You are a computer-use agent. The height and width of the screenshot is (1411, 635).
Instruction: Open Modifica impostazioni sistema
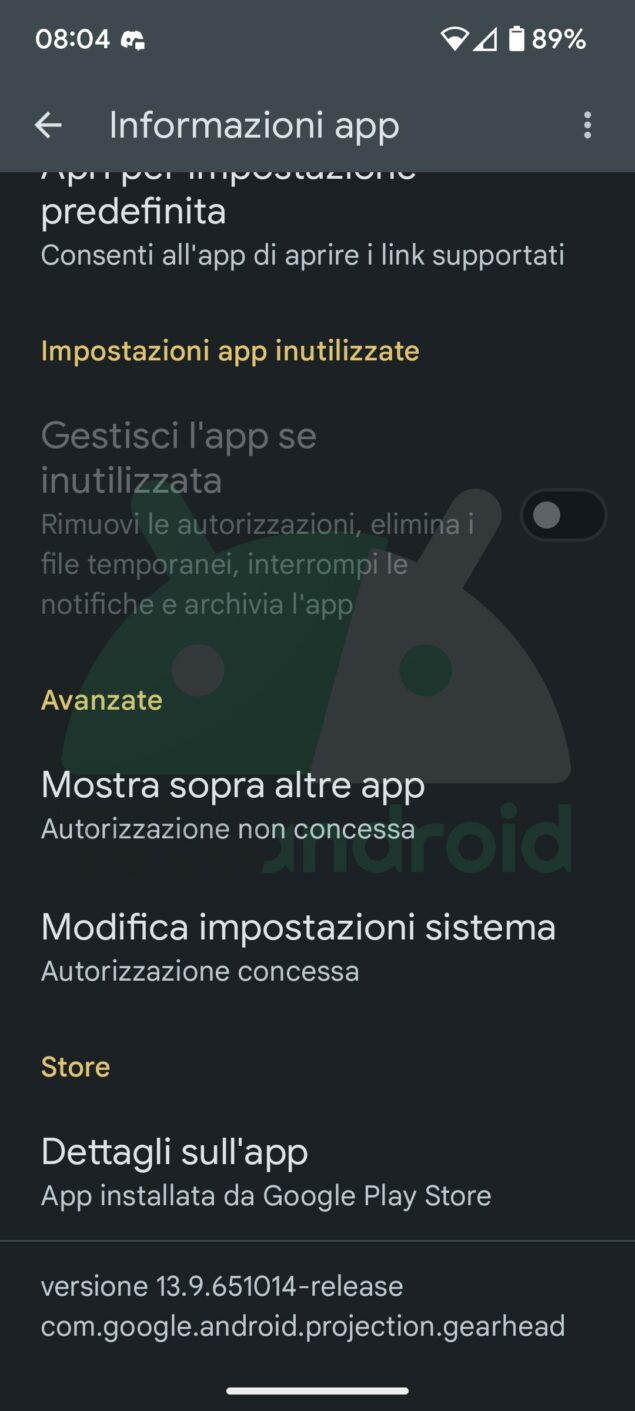pos(298,945)
